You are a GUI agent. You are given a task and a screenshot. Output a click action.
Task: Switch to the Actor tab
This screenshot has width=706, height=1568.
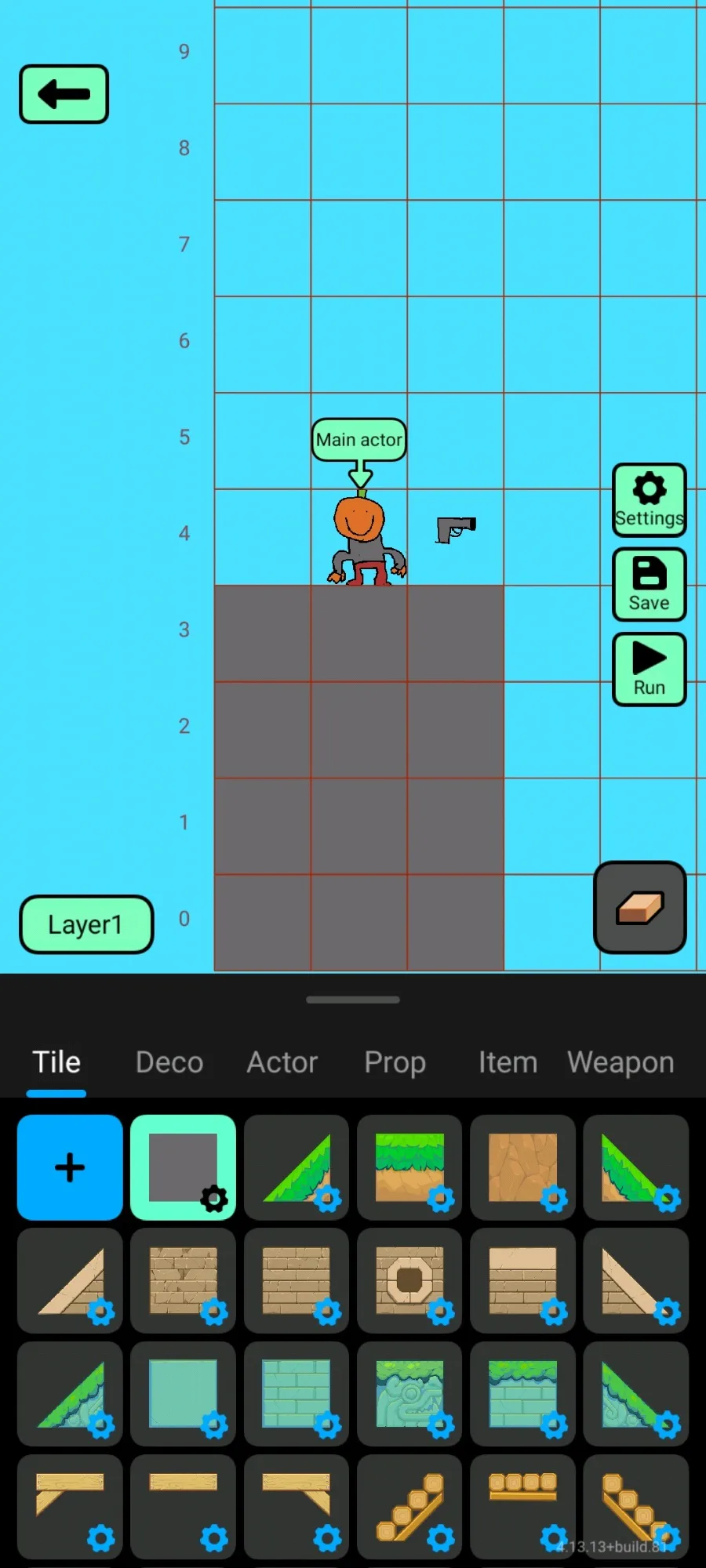click(282, 1062)
